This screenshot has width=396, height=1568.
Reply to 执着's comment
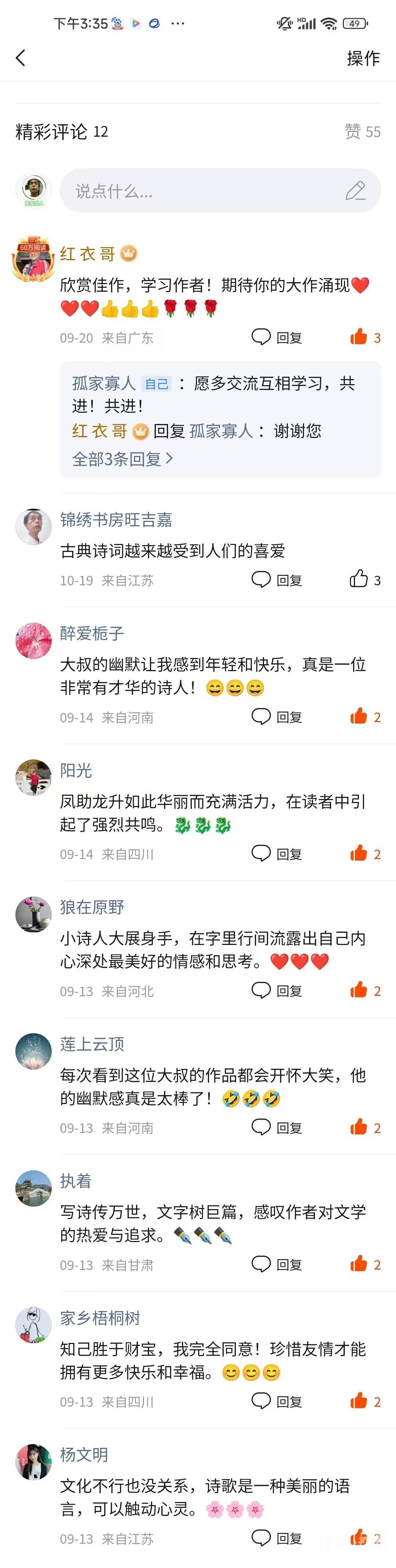tap(277, 1264)
